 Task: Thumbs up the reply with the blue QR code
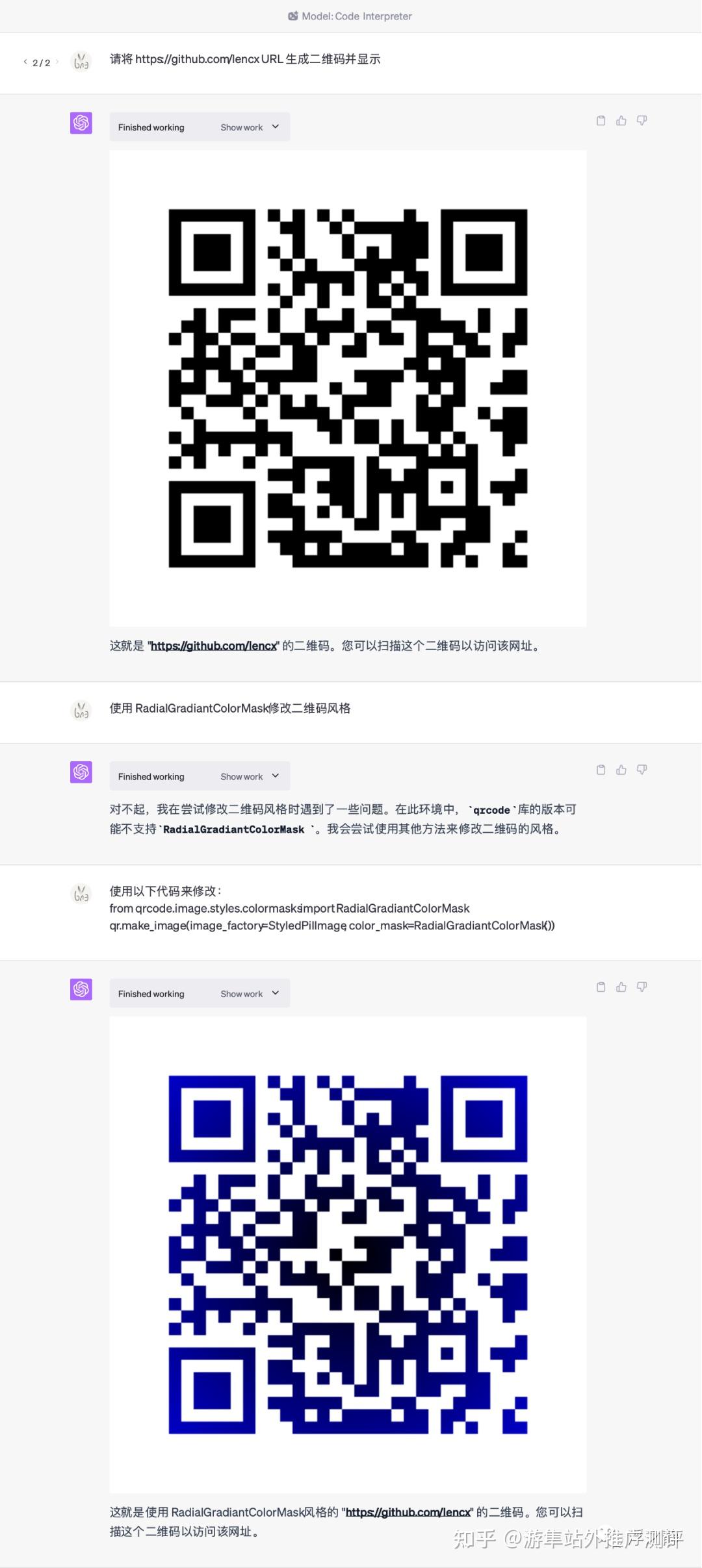point(621,987)
